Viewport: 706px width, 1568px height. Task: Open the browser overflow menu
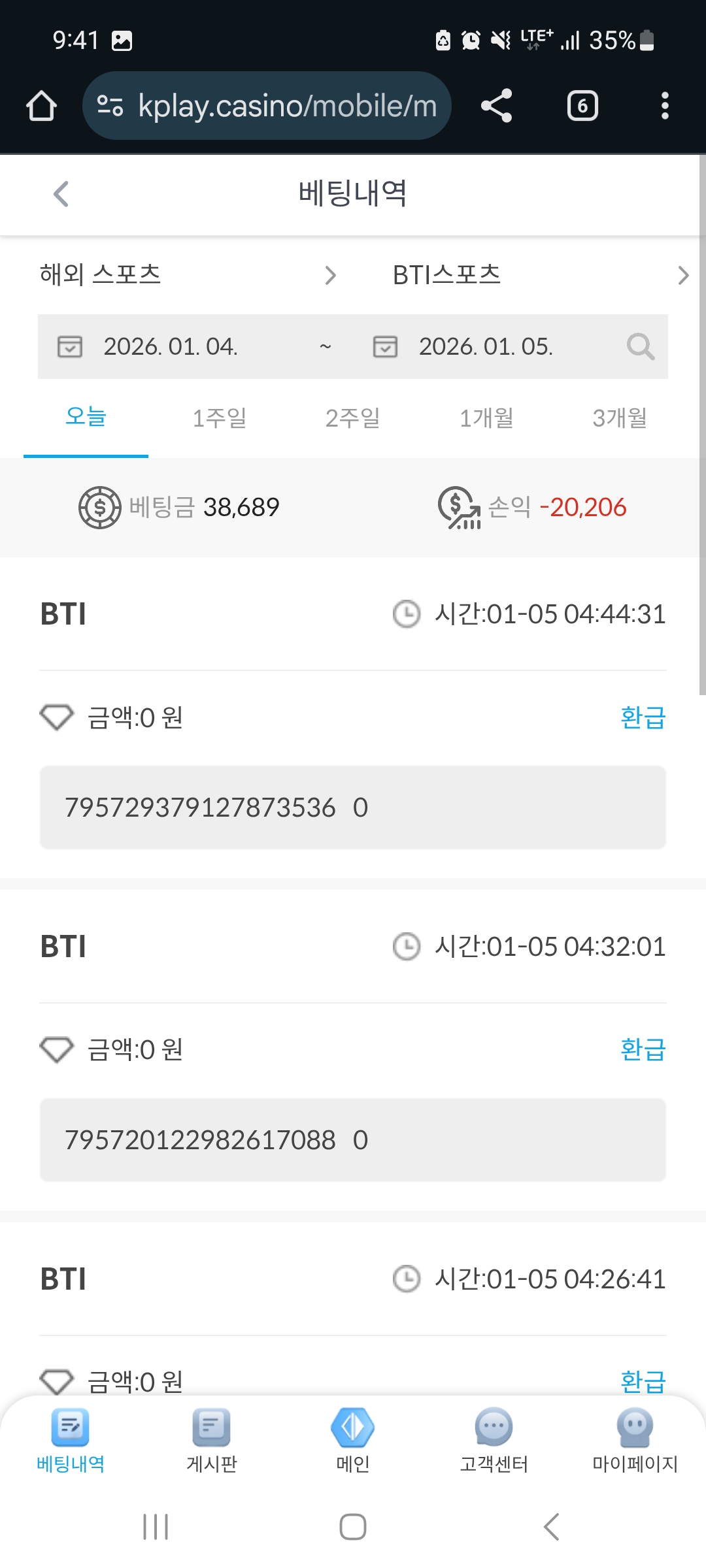click(x=665, y=106)
